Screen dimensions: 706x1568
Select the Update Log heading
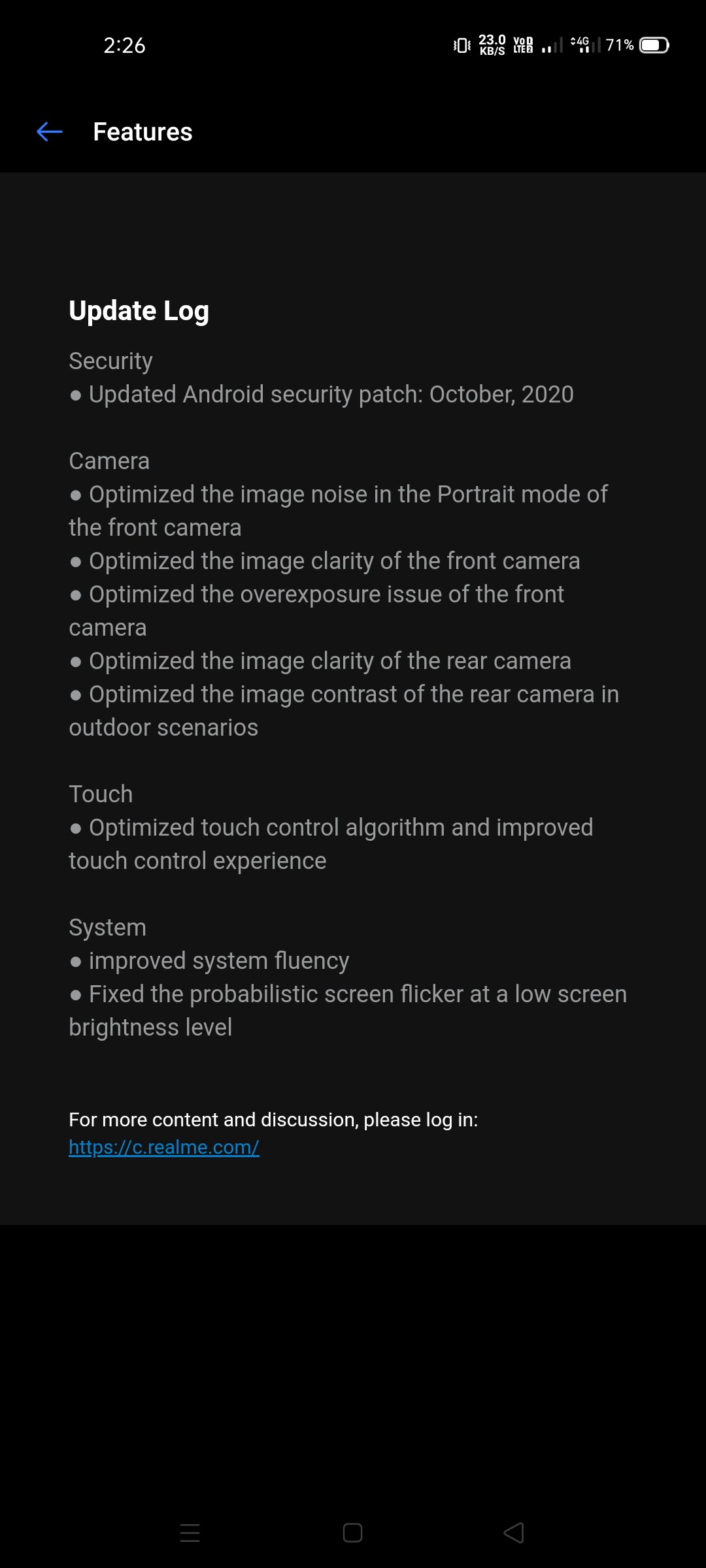pos(139,310)
